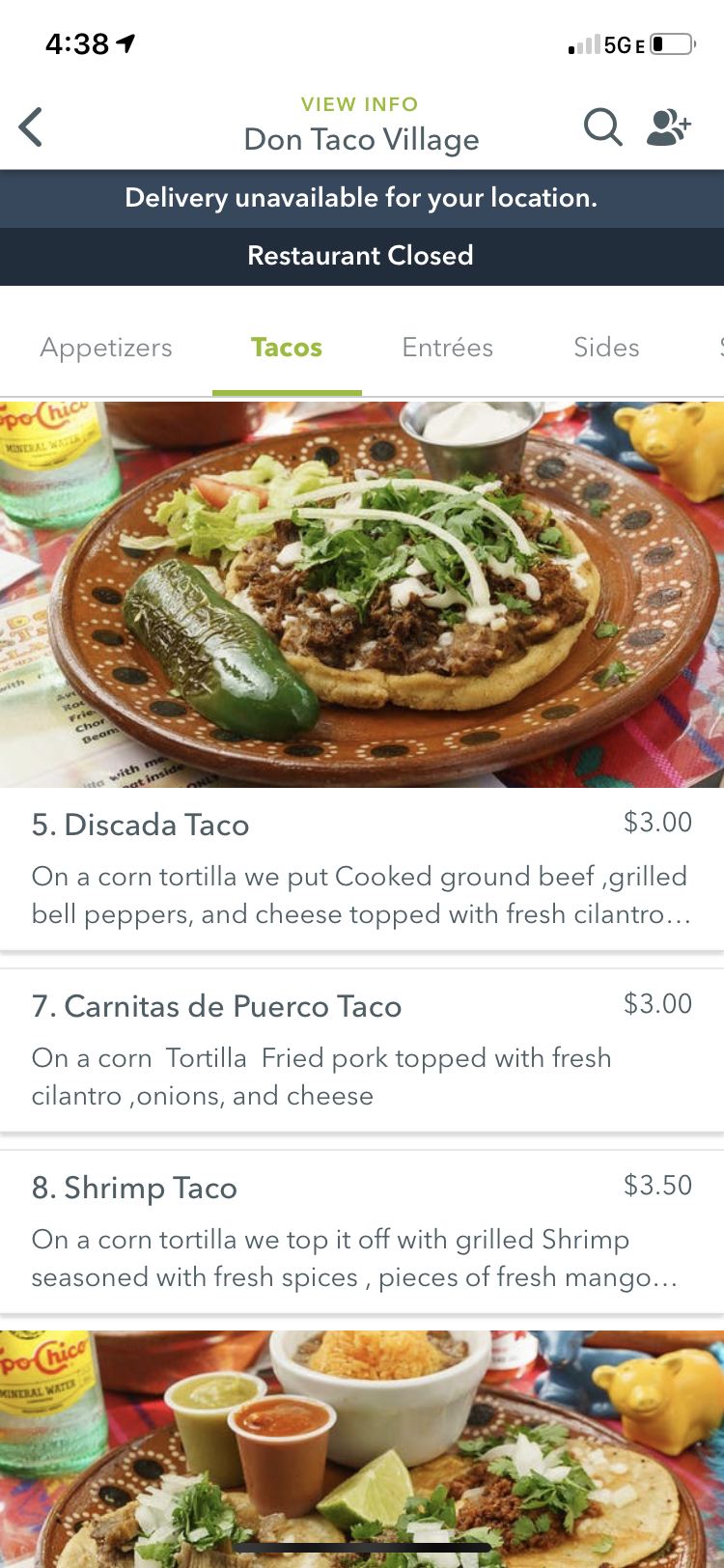Switch to the Appetizers tab
Image resolution: width=724 pixels, height=1568 pixels.
pyautogui.click(x=106, y=348)
